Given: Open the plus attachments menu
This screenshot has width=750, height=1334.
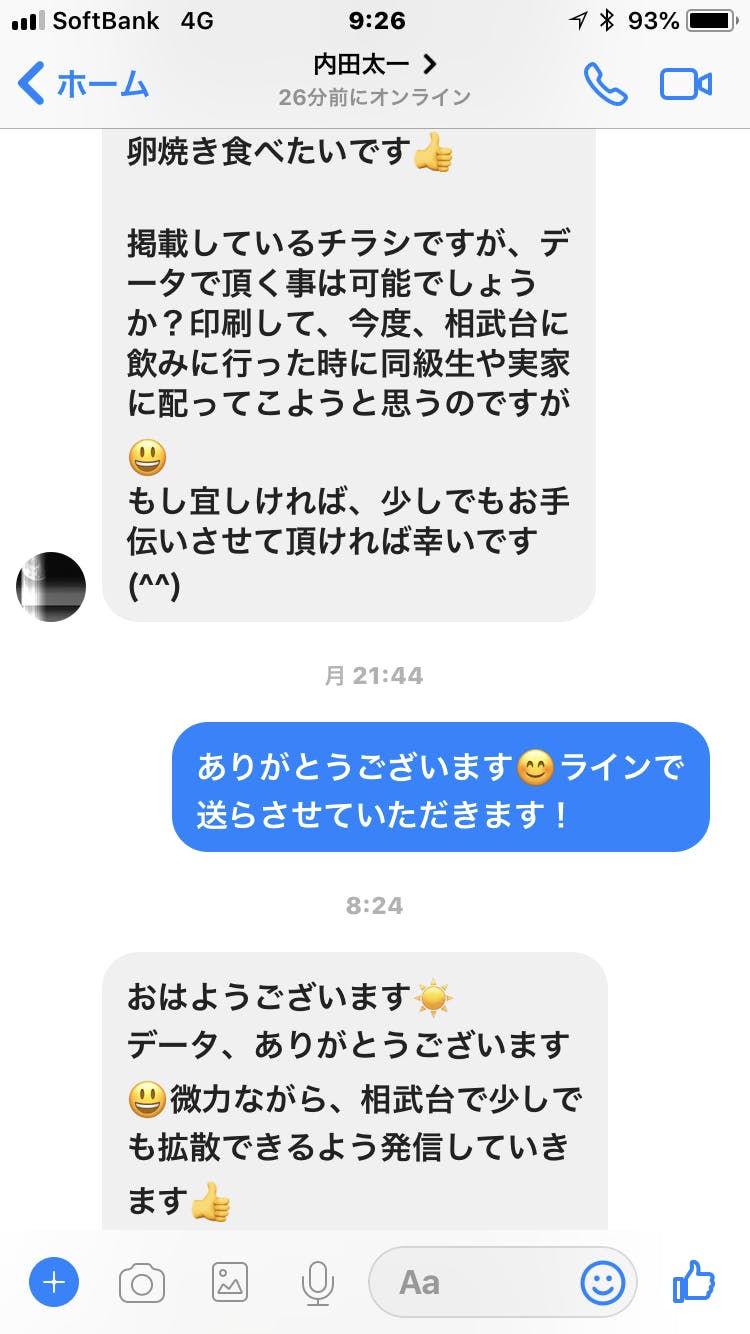Looking at the screenshot, I should coord(54,1282).
